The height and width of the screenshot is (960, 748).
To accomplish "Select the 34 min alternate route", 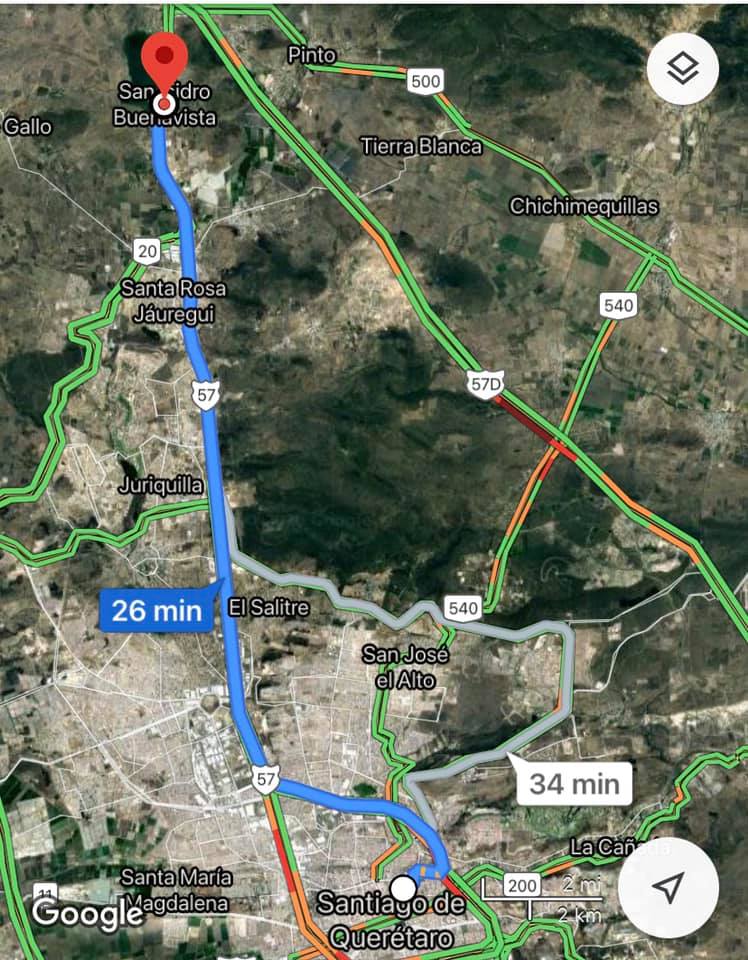I will [x=573, y=783].
